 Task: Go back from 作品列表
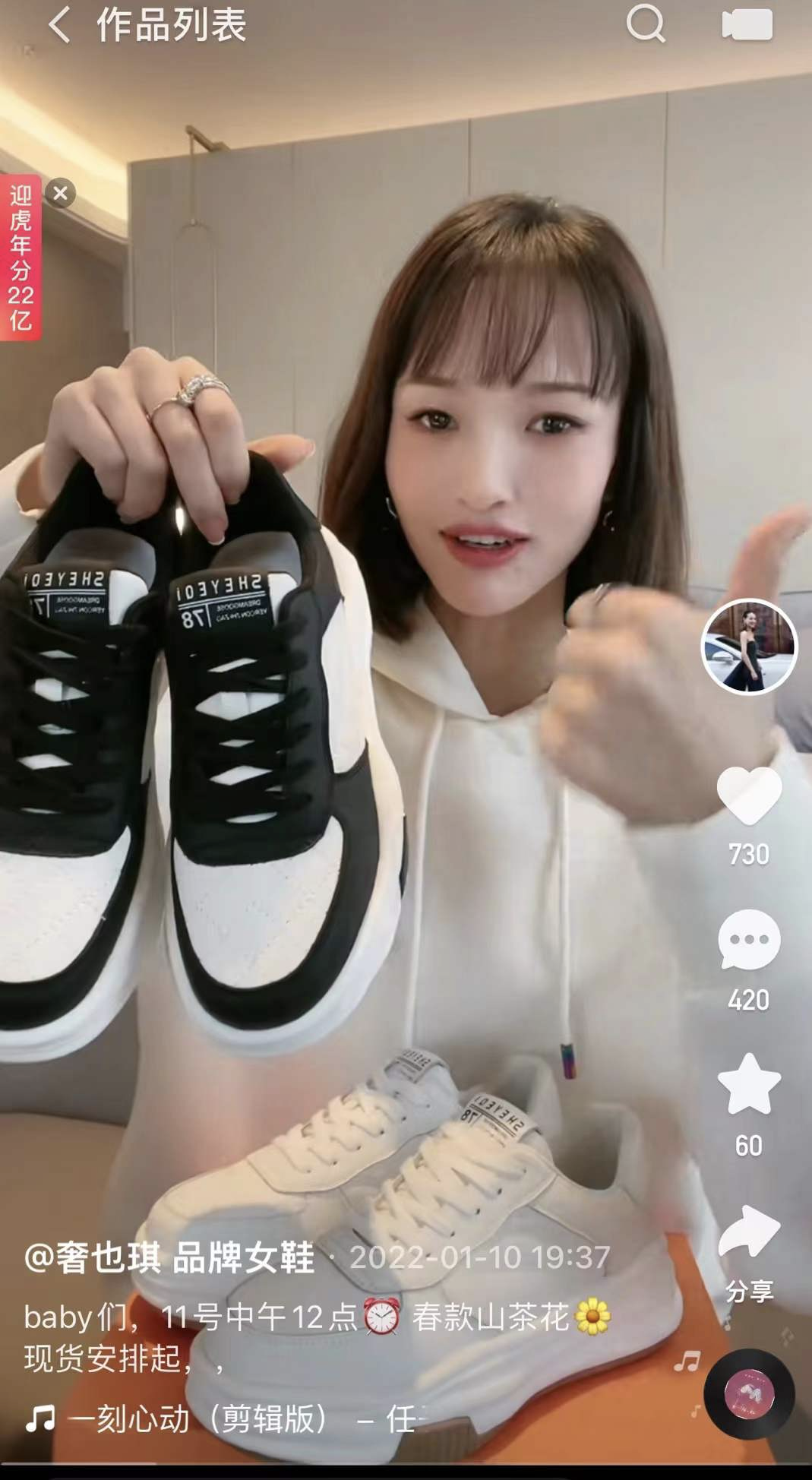coord(59,26)
